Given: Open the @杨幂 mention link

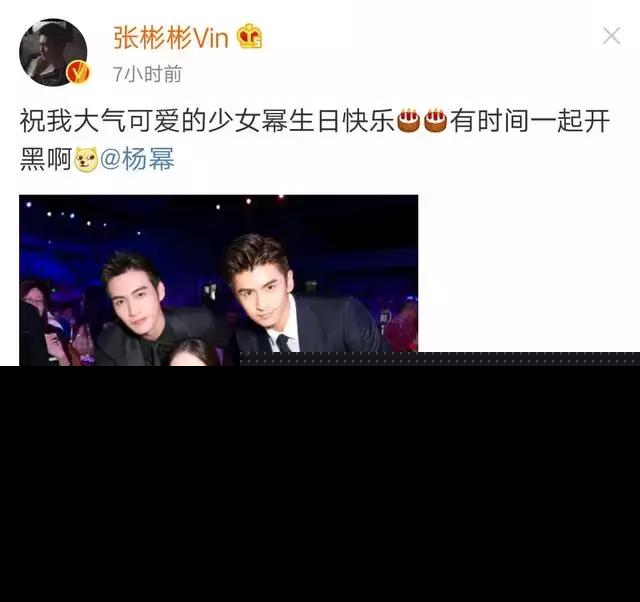Looking at the screenshot, I should click(137, 159).
